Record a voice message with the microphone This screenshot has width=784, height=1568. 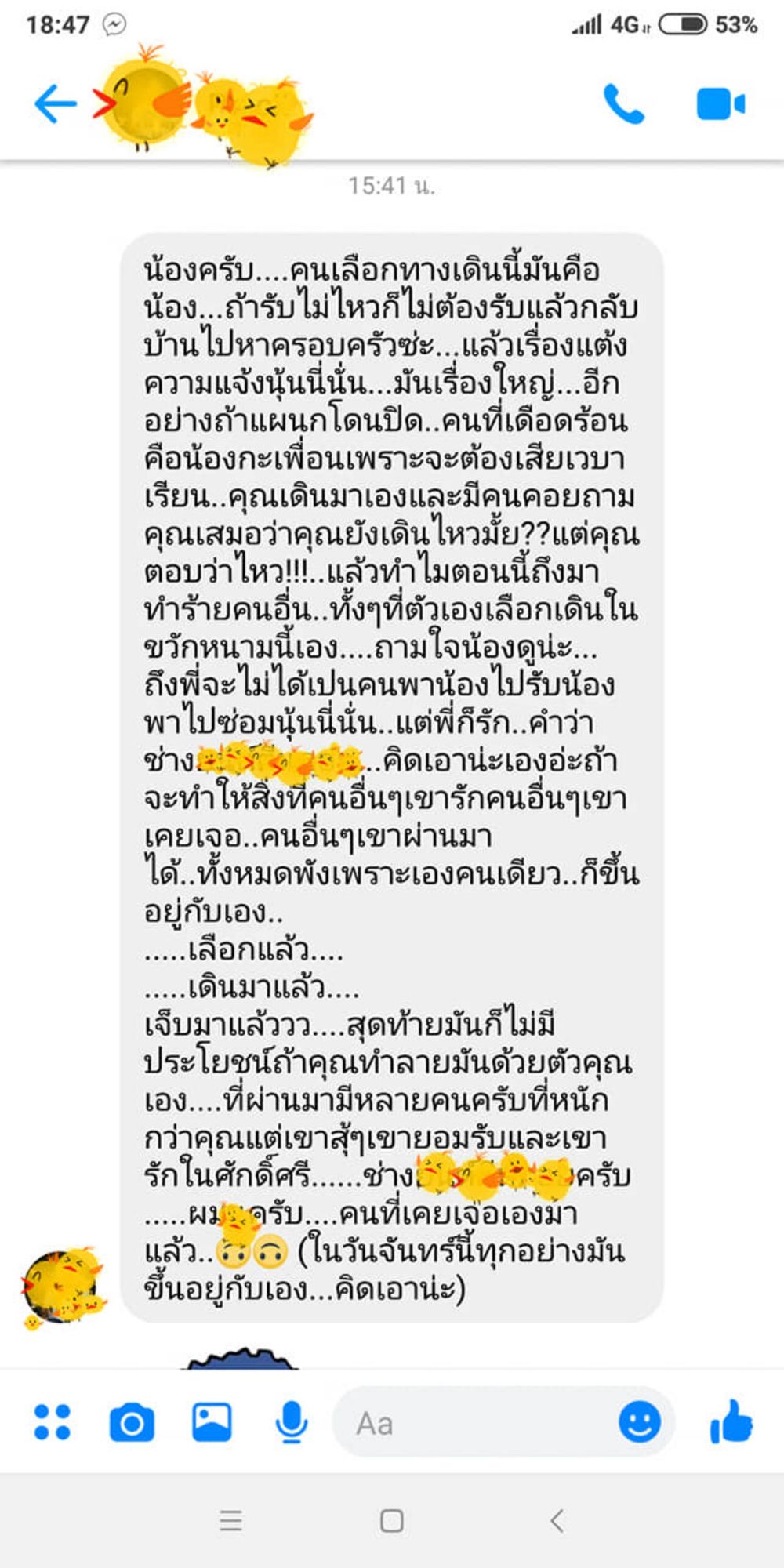pos(291,1421)
